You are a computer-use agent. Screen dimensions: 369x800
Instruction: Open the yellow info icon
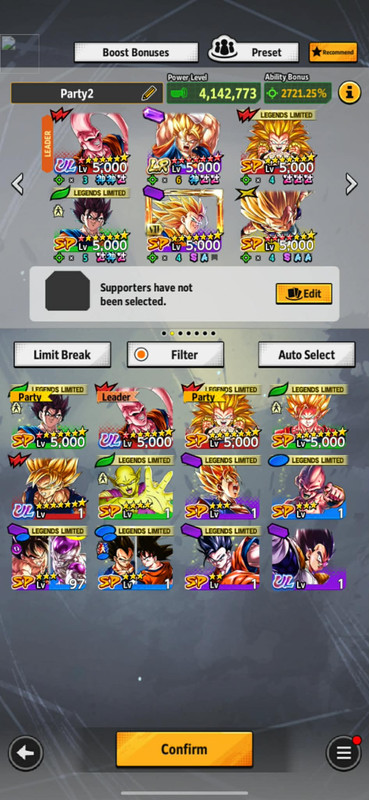pyautogui.click(x=350, y=93)
